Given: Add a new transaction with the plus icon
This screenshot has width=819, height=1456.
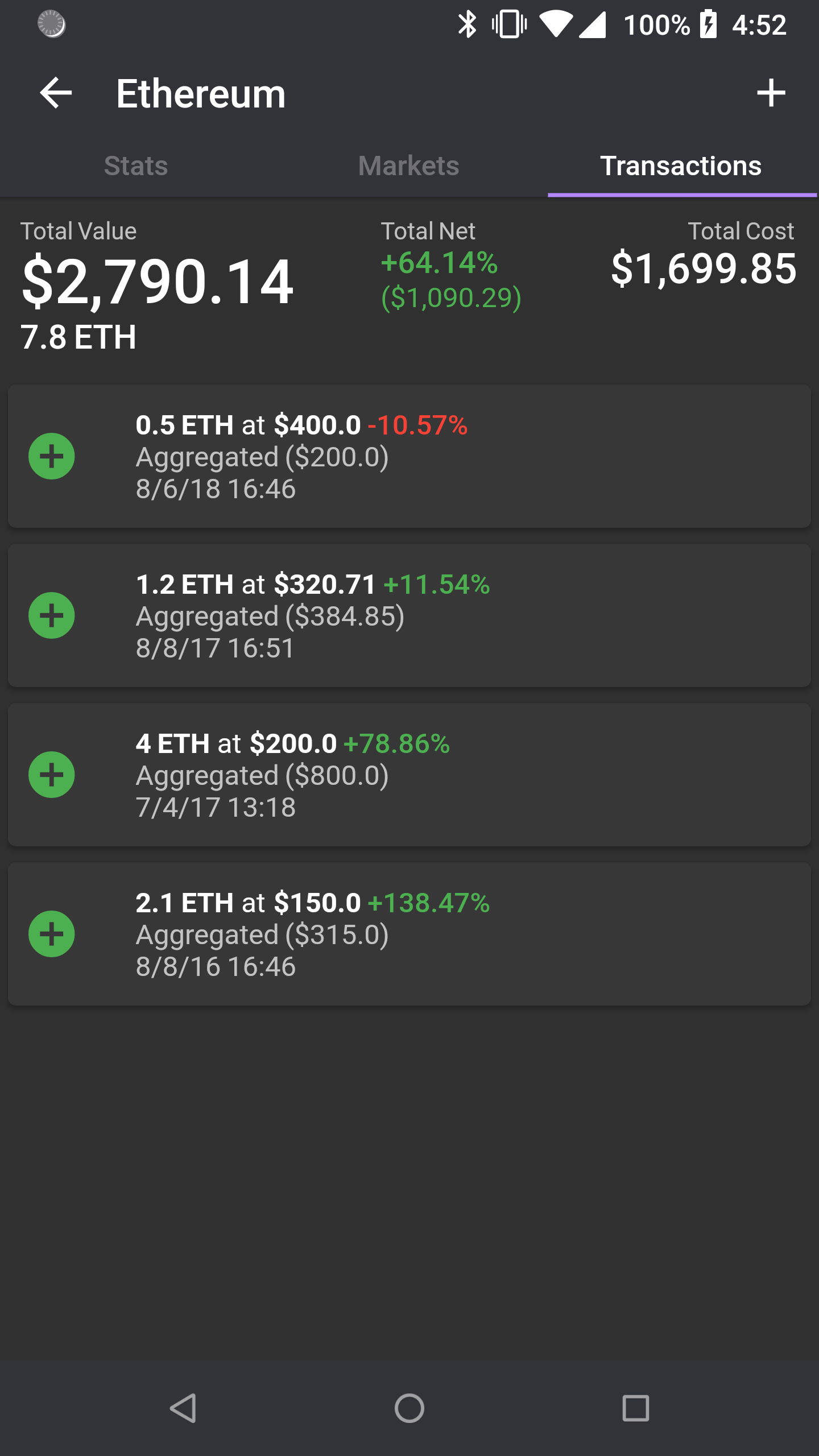Looking at the screenshot, I should click(x=771, y=93).
